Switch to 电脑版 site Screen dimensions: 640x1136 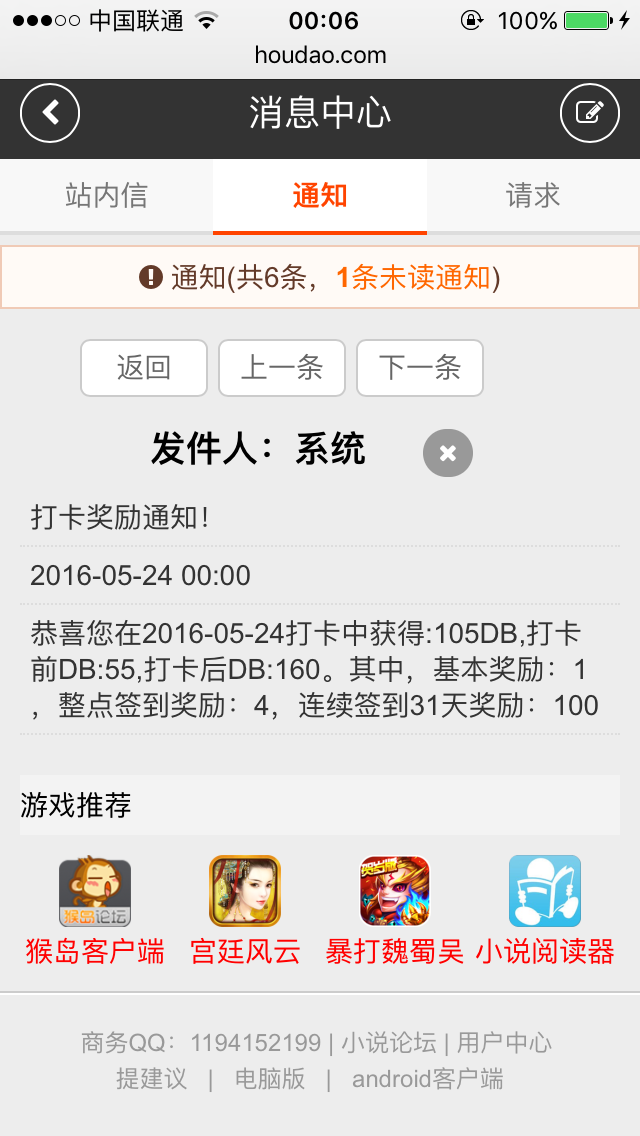[x=270, y=1079]
